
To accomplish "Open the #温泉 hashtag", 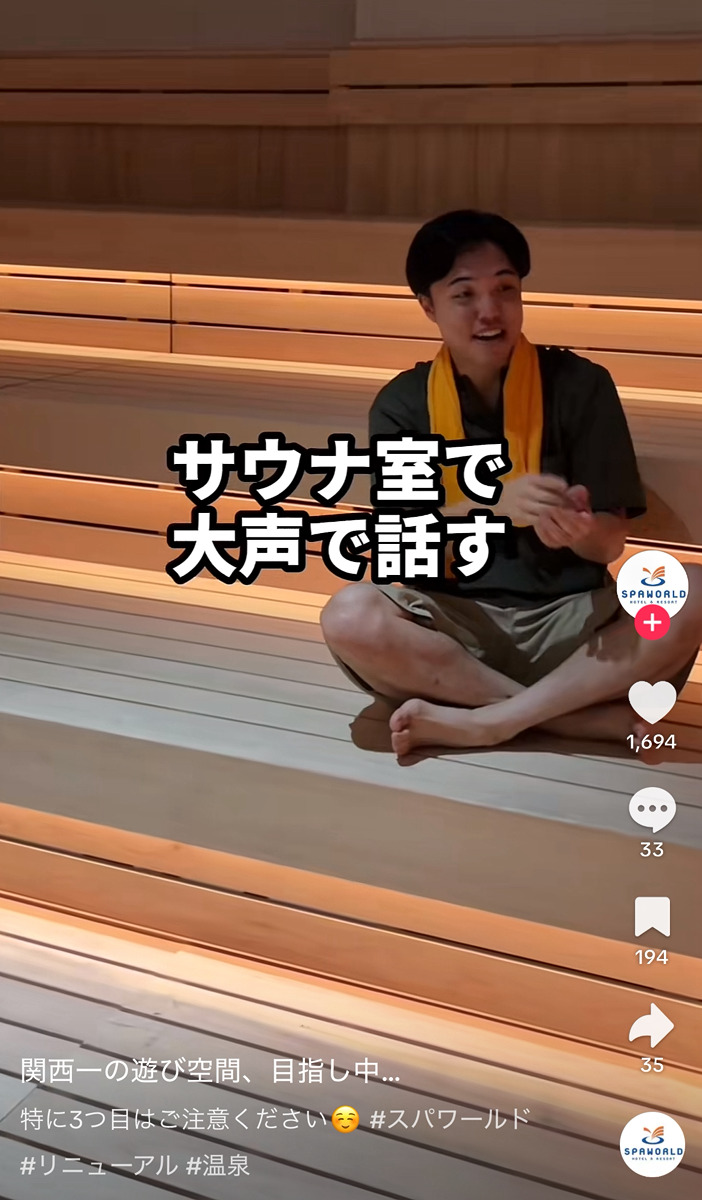I will coord(218,1165).
